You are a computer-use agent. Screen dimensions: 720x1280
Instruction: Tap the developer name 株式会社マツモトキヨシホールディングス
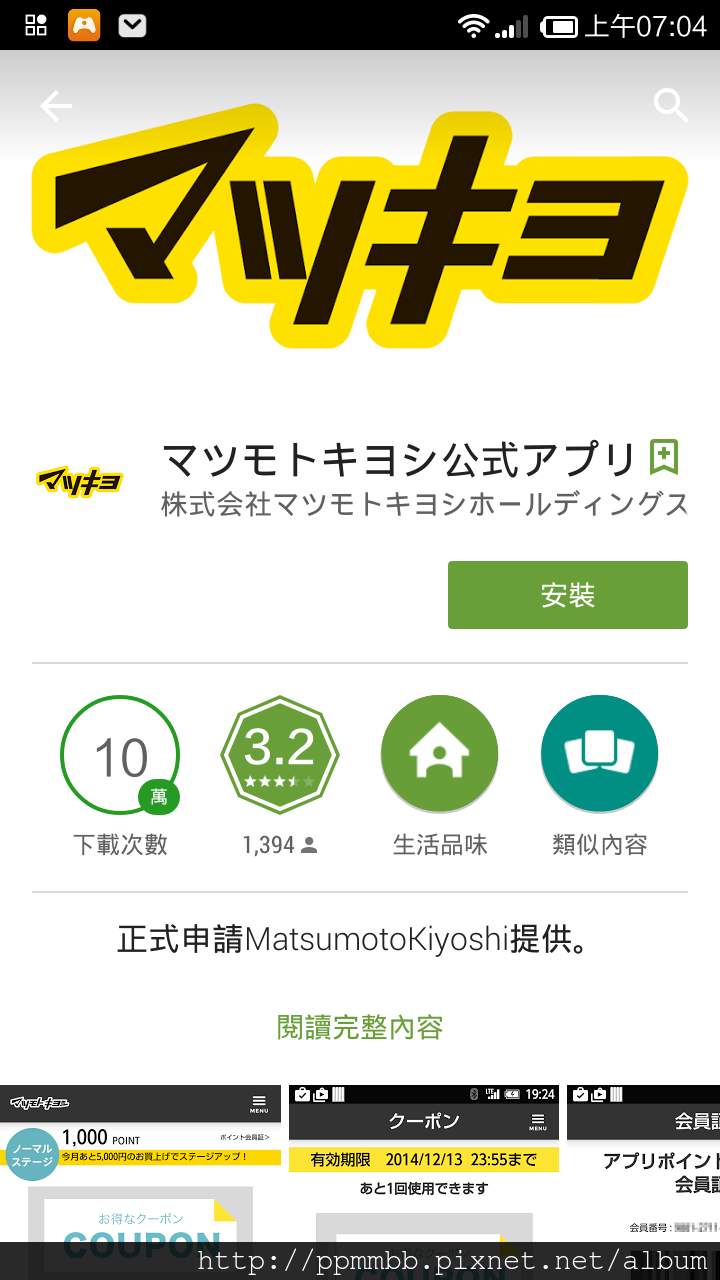pyautogui.click(x=425, y=504)
